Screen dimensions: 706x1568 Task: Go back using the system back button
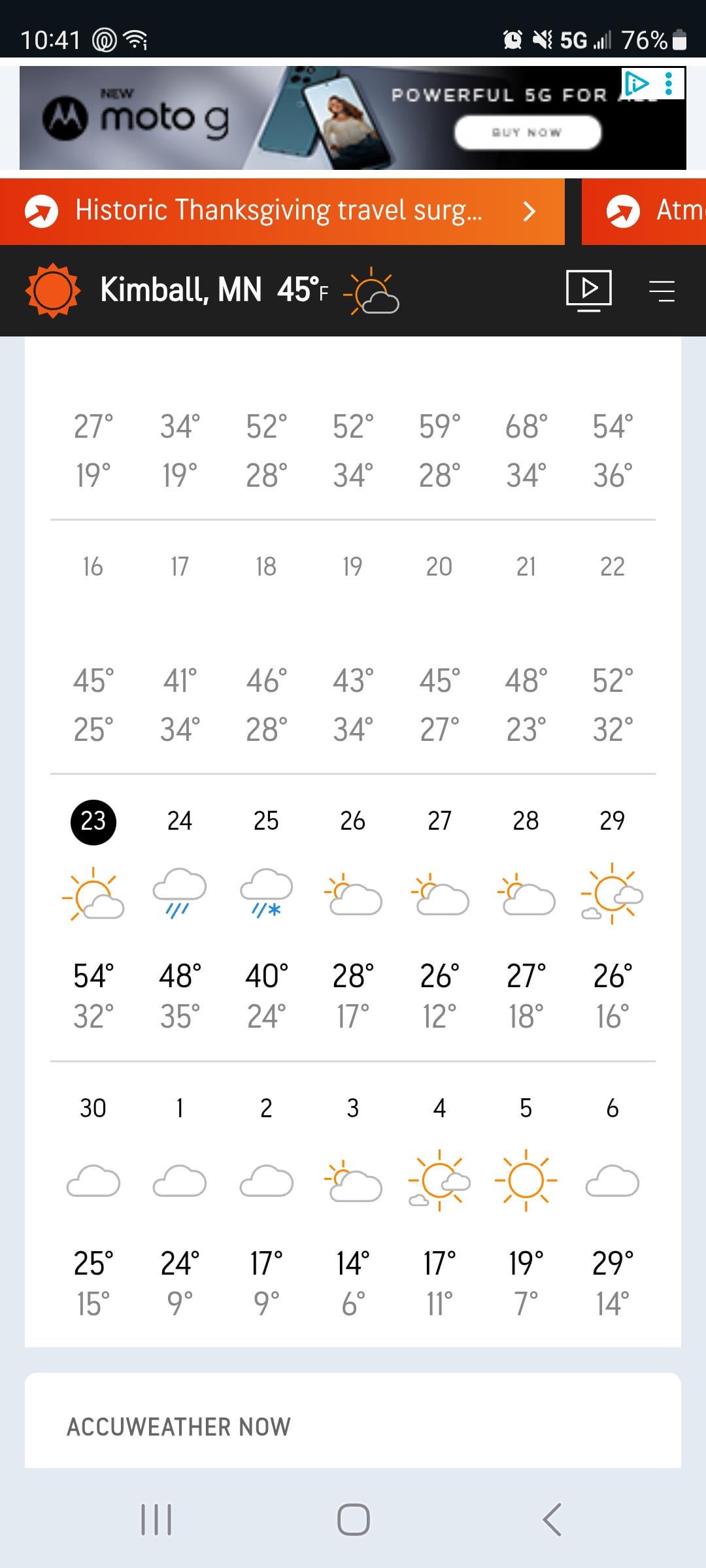click(552, 1519)
